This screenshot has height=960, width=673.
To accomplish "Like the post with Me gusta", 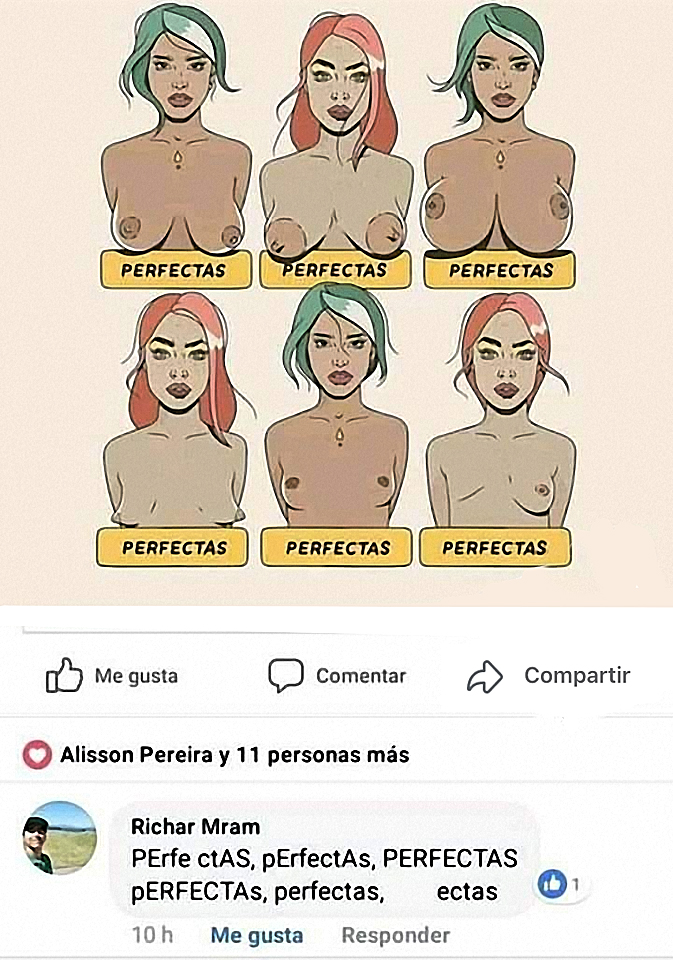I will coord(112,677).
